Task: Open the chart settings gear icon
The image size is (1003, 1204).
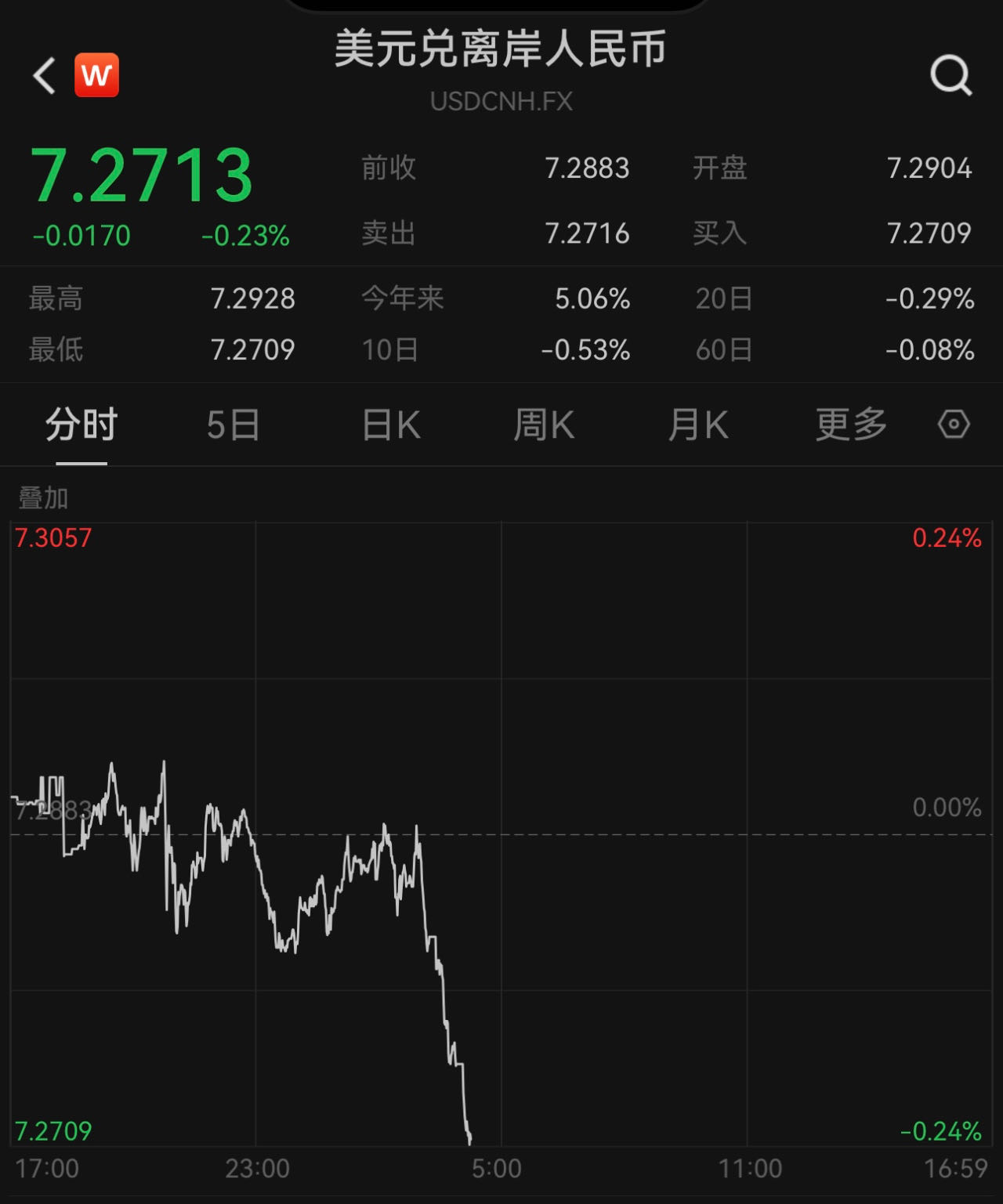Action: pyautogui.click(x=953, y=425)
